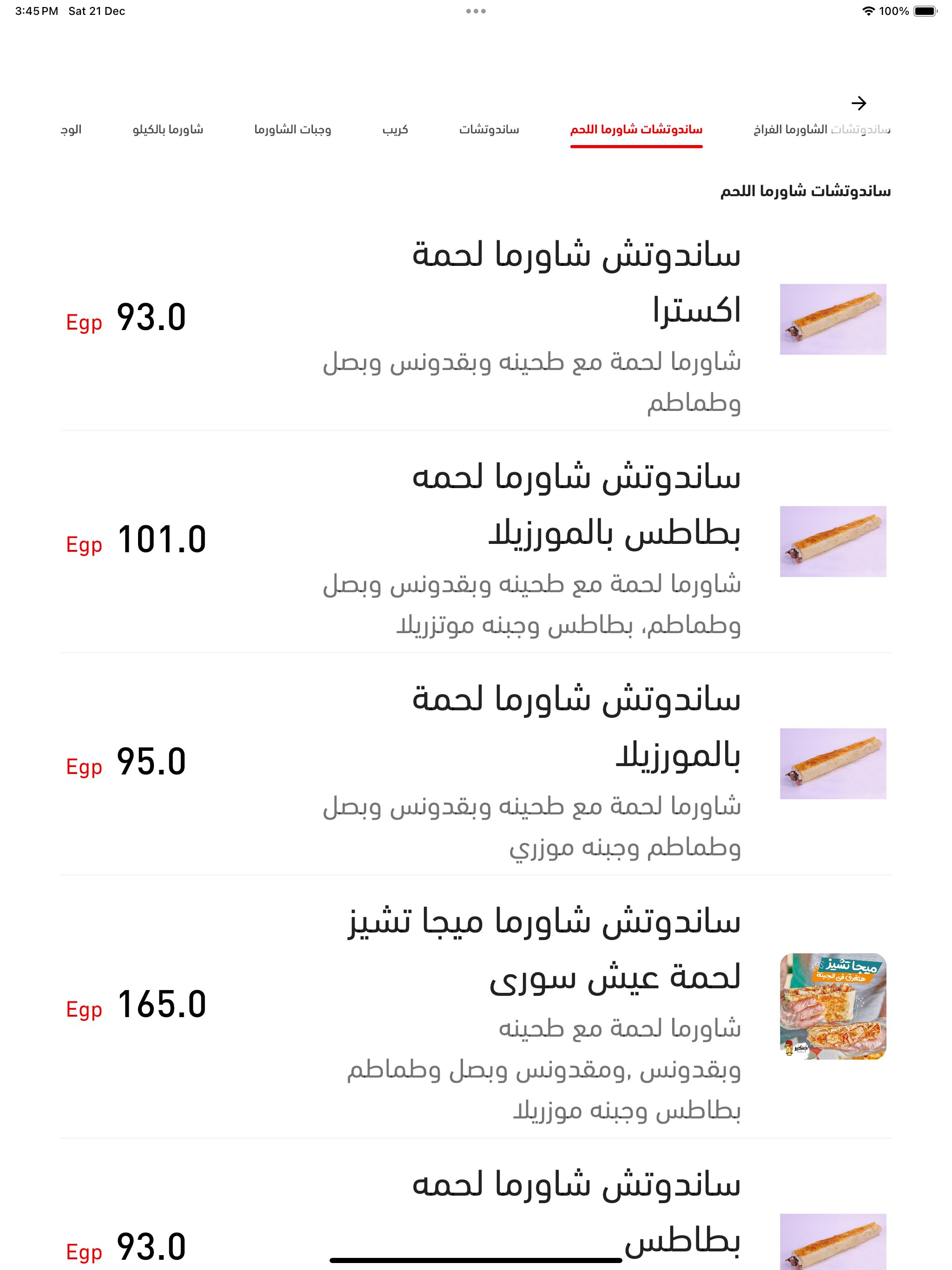
Task: Switch to the وجبات الشاورما tab
Action: coord(293,130)
